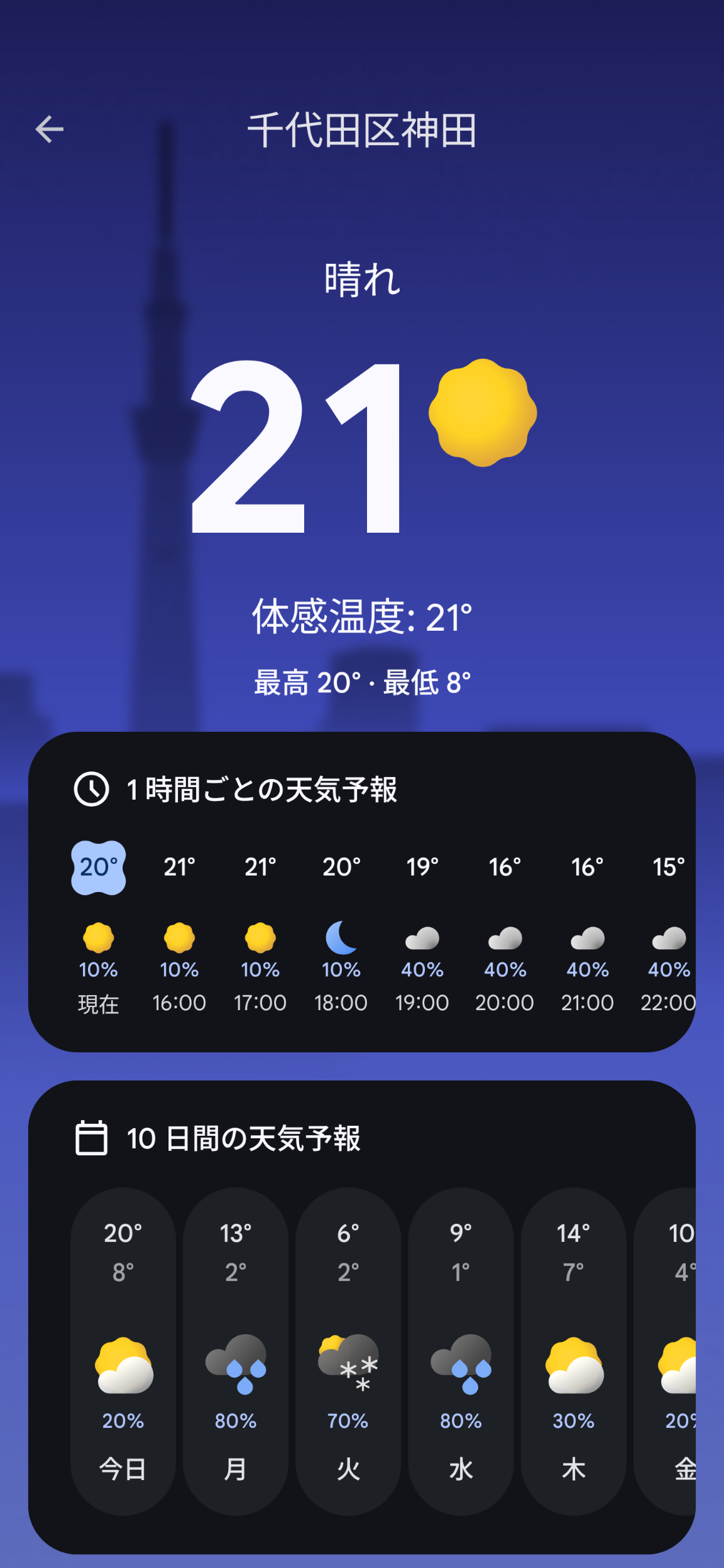View Wednesday's rain forecast card 水
Screen dimensions: 724x1568
click(x=461, y=1351)
